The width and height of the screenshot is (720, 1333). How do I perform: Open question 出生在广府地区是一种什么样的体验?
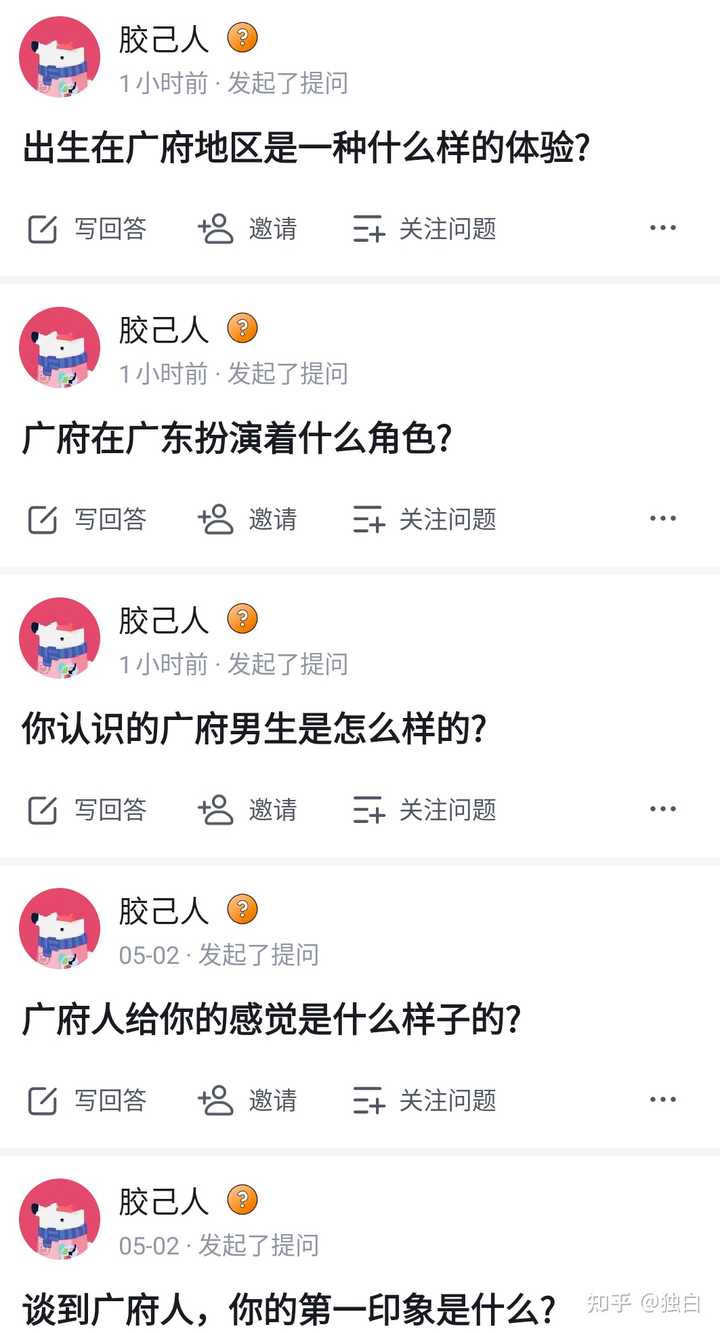click(305, 150)
